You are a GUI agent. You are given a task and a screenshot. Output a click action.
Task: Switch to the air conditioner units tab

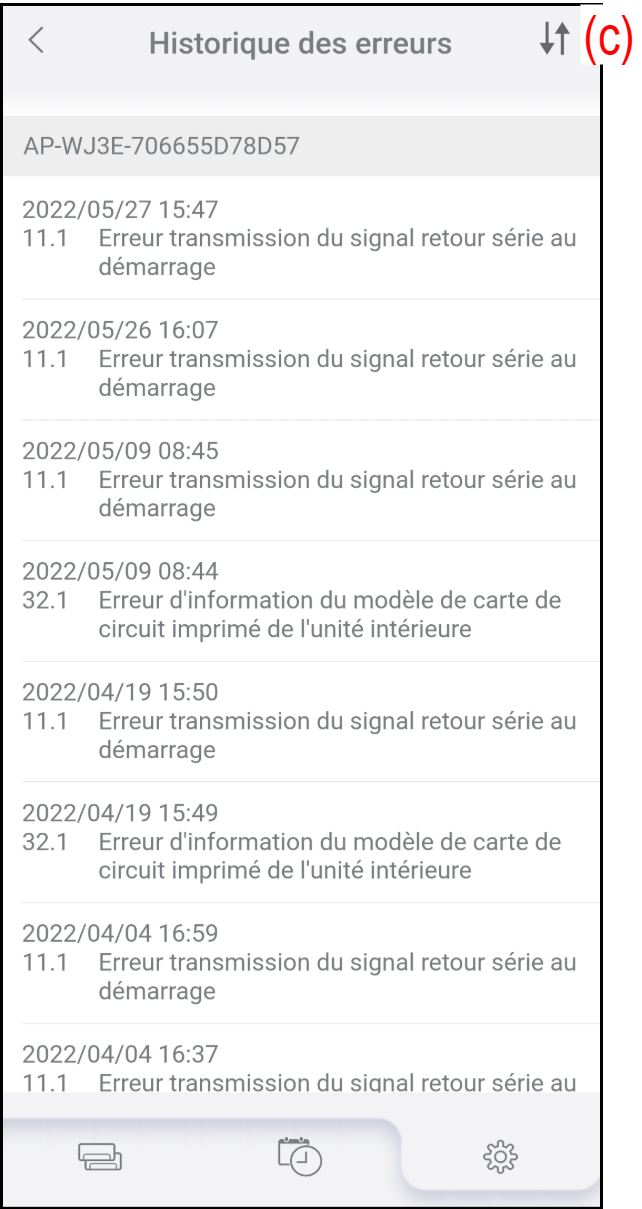[100, 1158]
